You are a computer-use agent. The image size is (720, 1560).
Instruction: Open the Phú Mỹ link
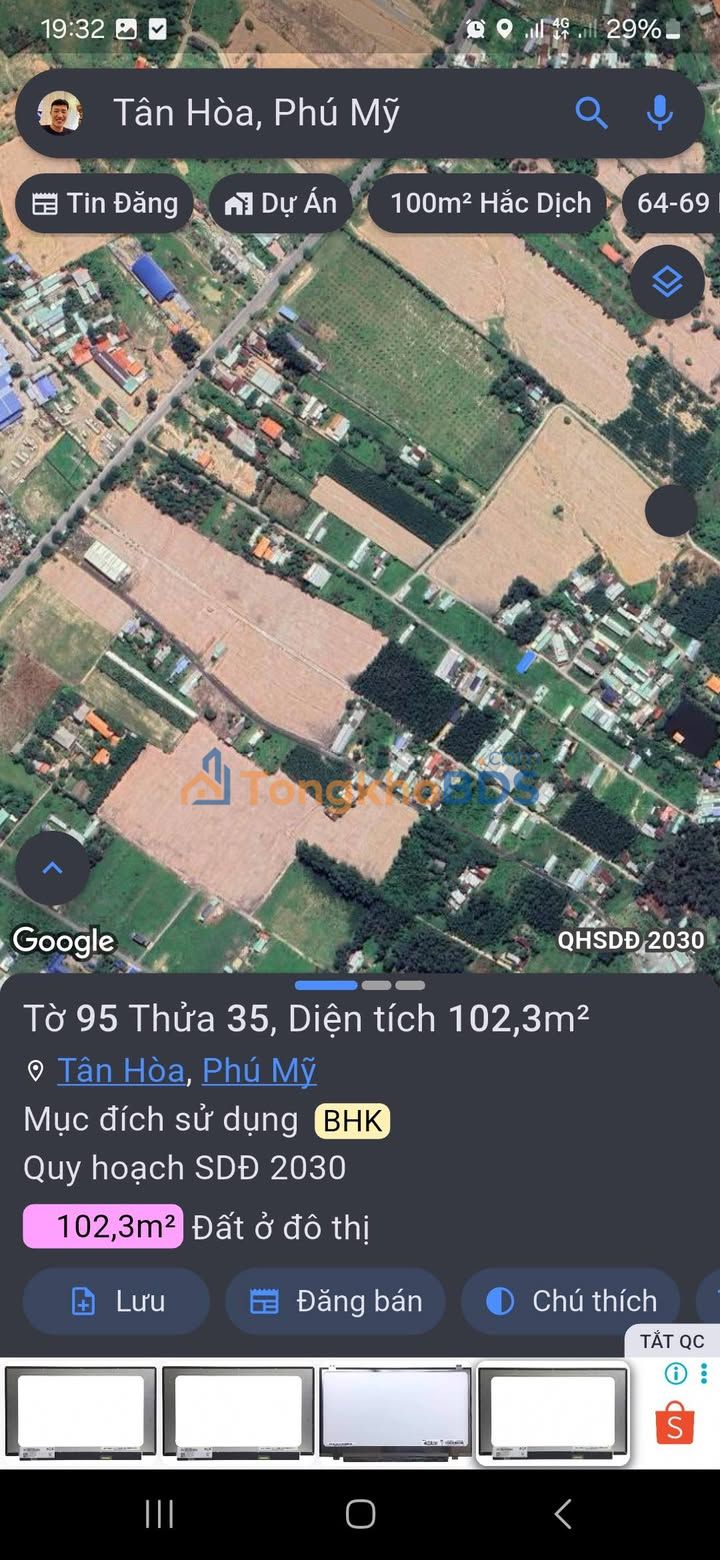click(259, 1071)
